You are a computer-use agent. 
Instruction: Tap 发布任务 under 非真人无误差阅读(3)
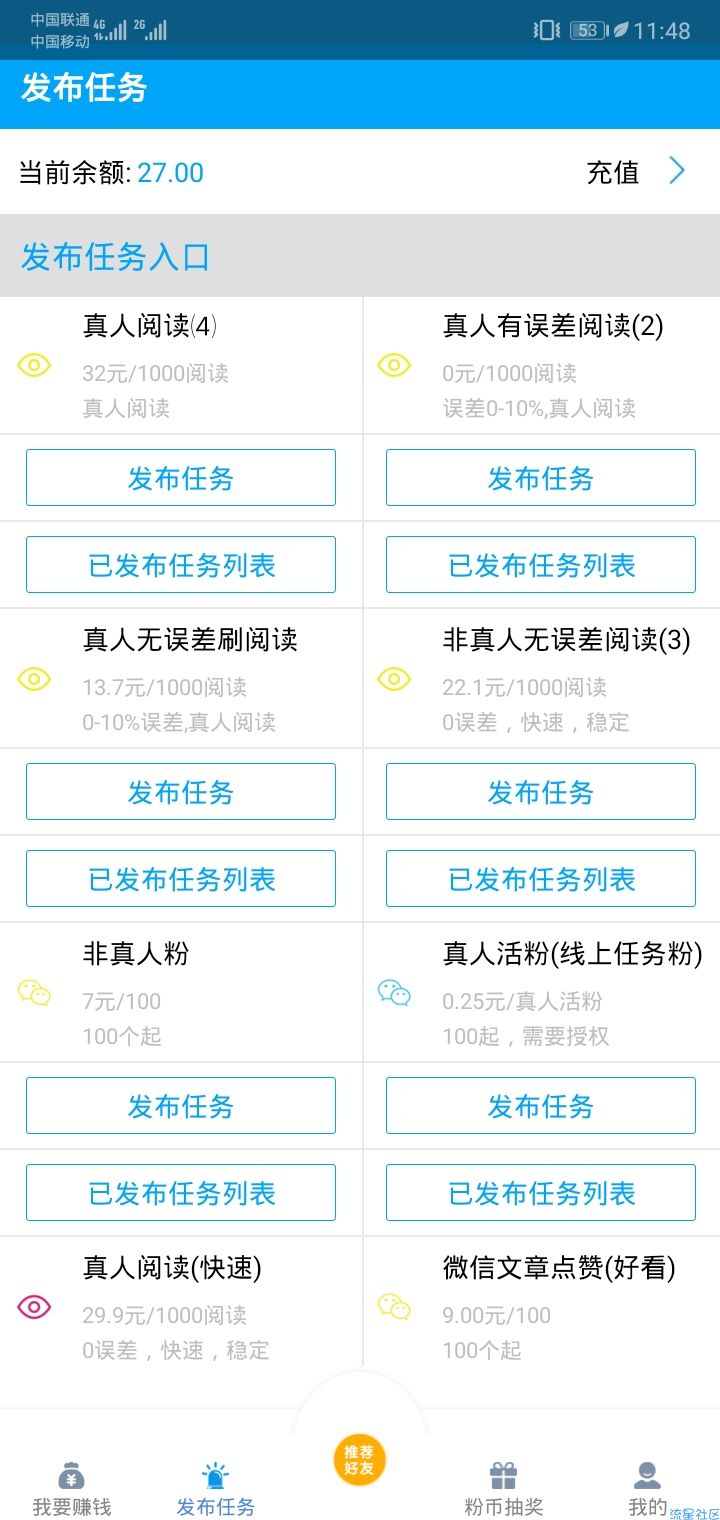coord(540,792)
